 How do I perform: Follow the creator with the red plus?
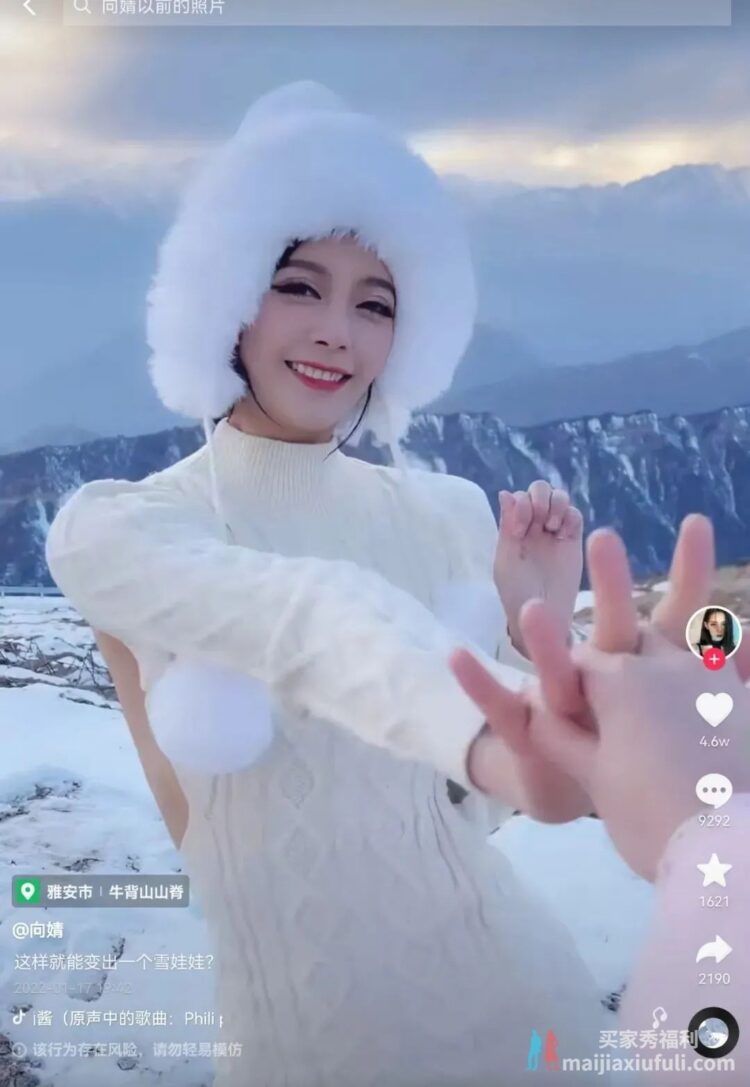713,658
